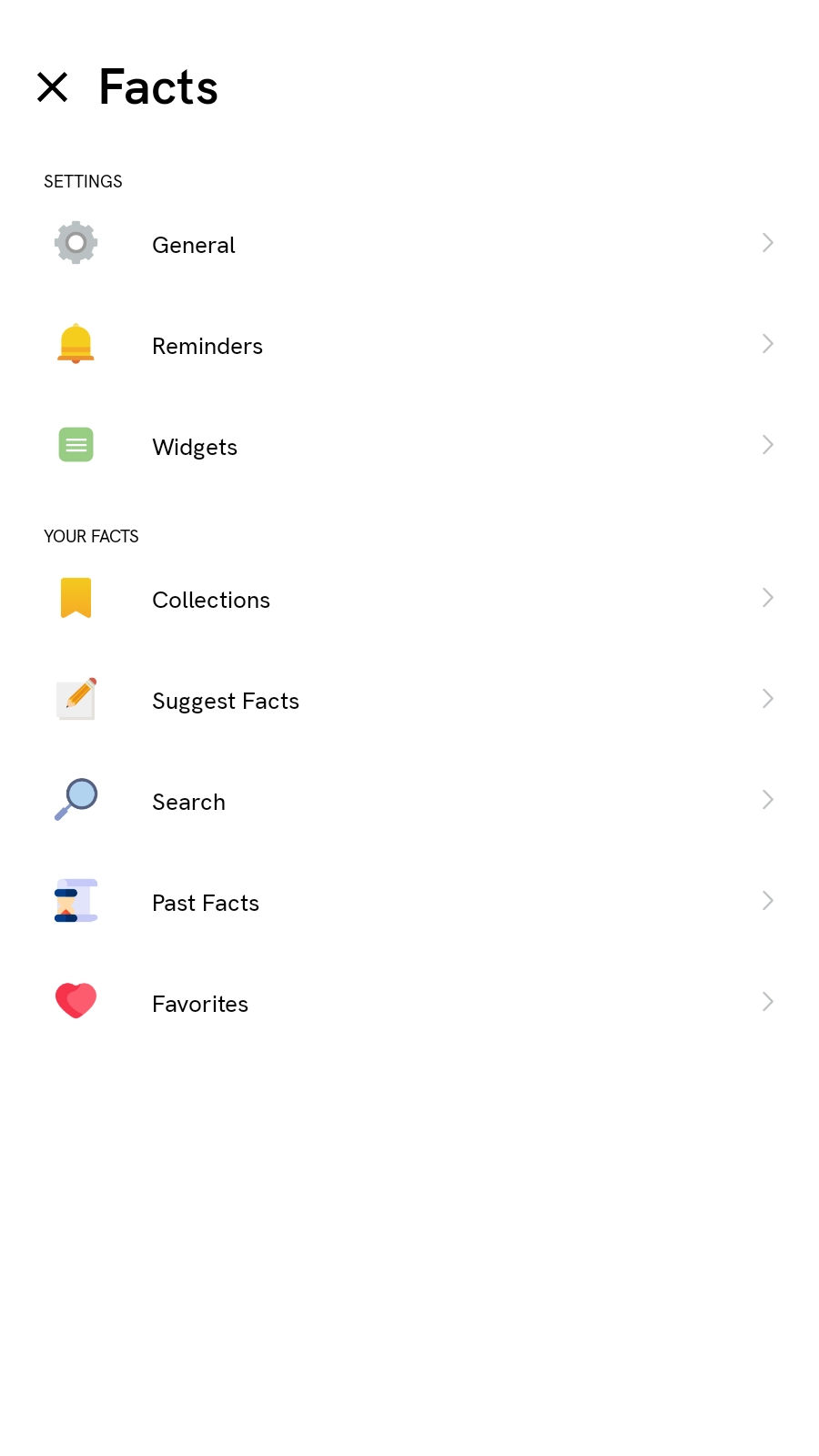Open General settings
The width and height of the screenshot is (819, 1456).
194,245
